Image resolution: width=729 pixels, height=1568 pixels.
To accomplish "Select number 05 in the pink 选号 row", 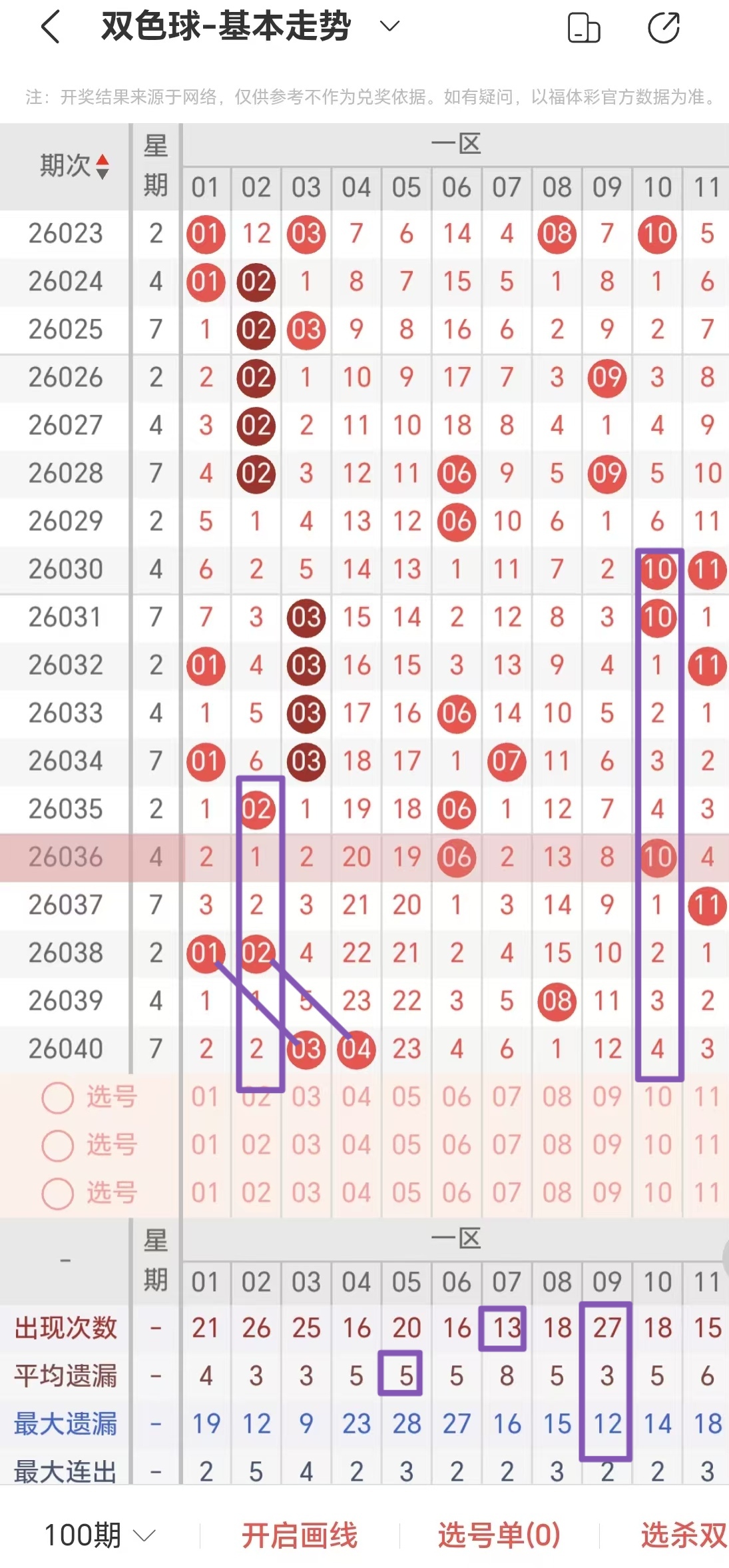I will coord(406,1098).
